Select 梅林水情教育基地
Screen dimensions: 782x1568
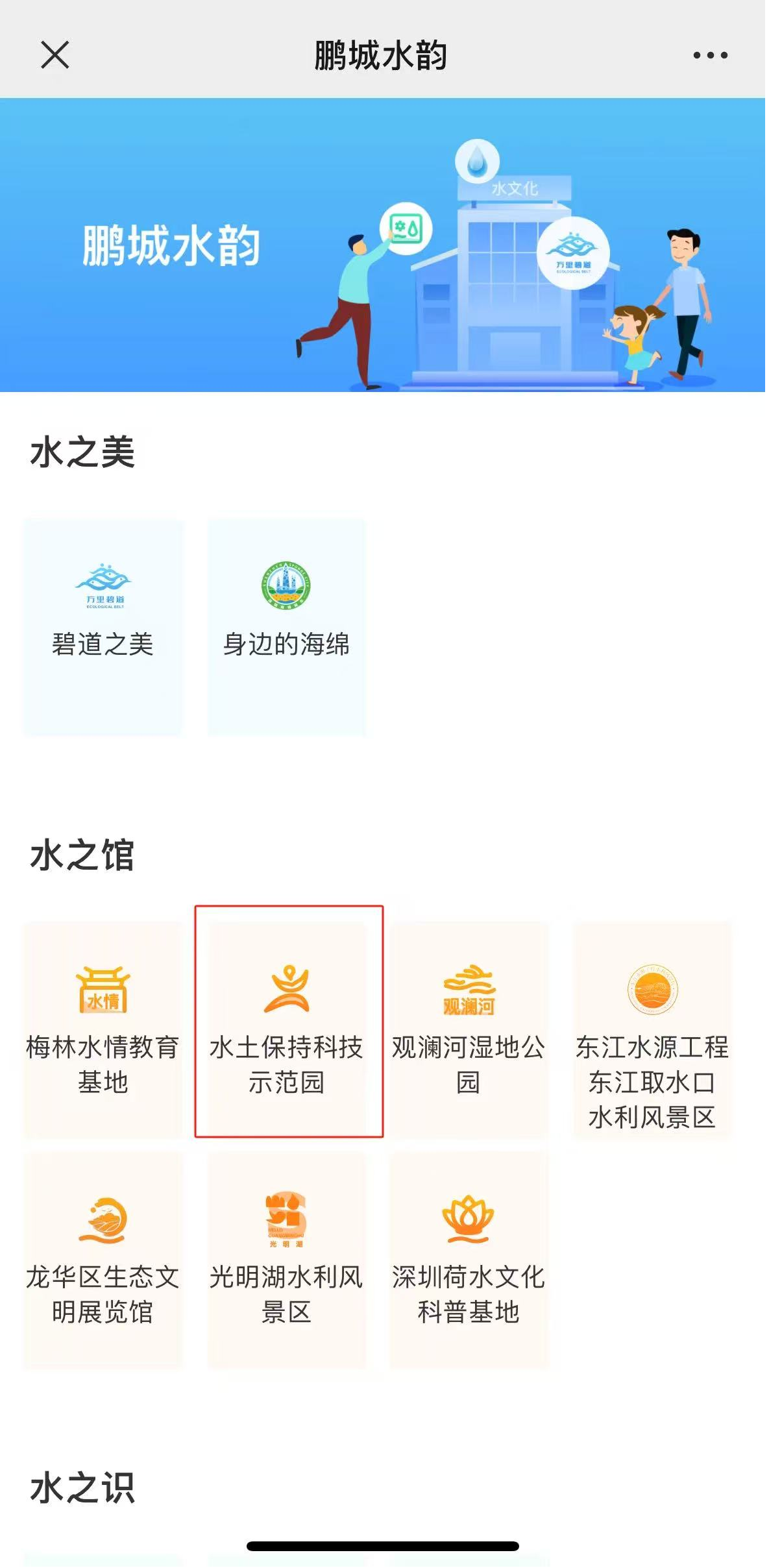(103, 1029)
